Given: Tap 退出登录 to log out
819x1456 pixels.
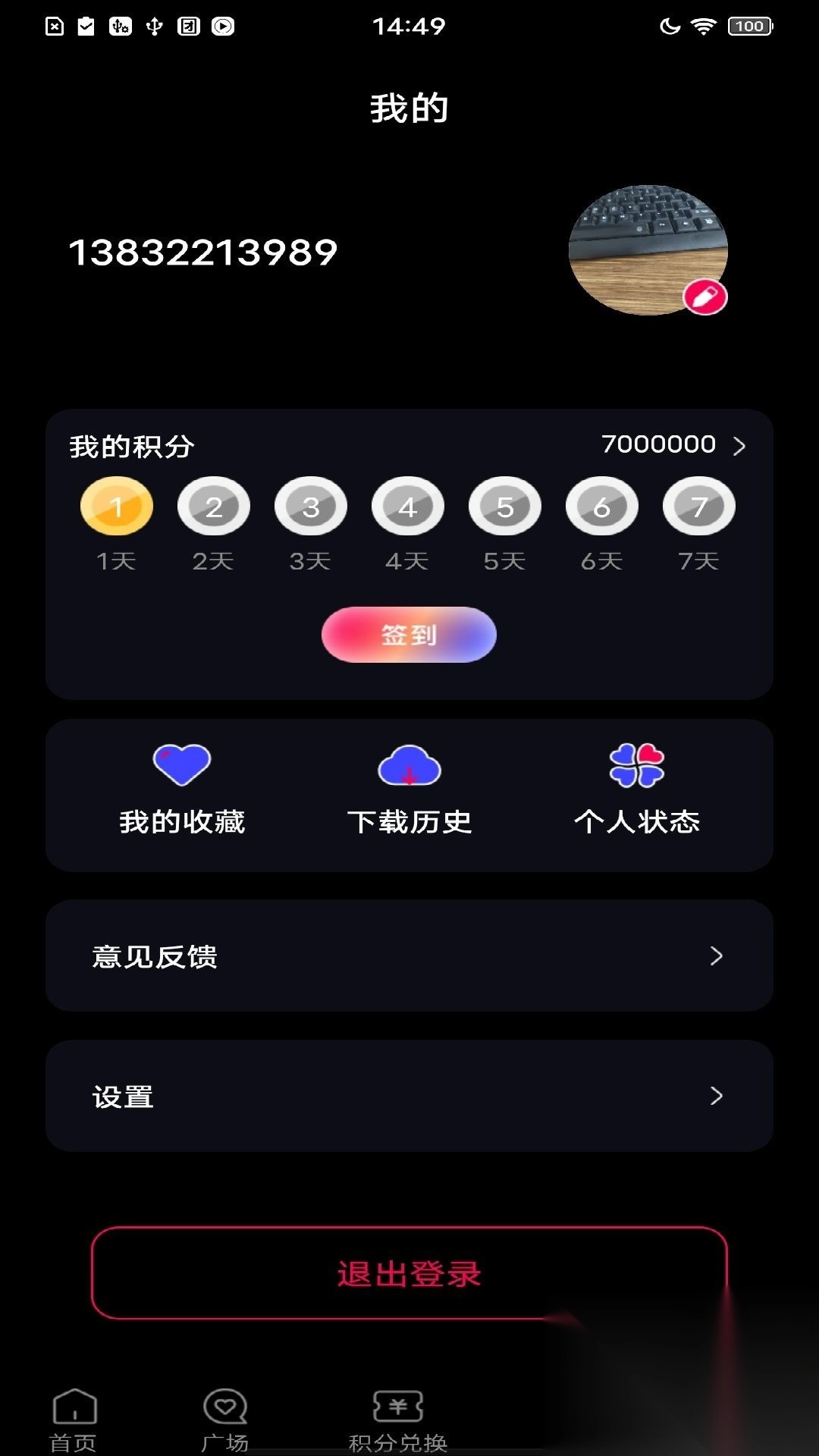Looking at the screenshot, I should pos(409,1274).
